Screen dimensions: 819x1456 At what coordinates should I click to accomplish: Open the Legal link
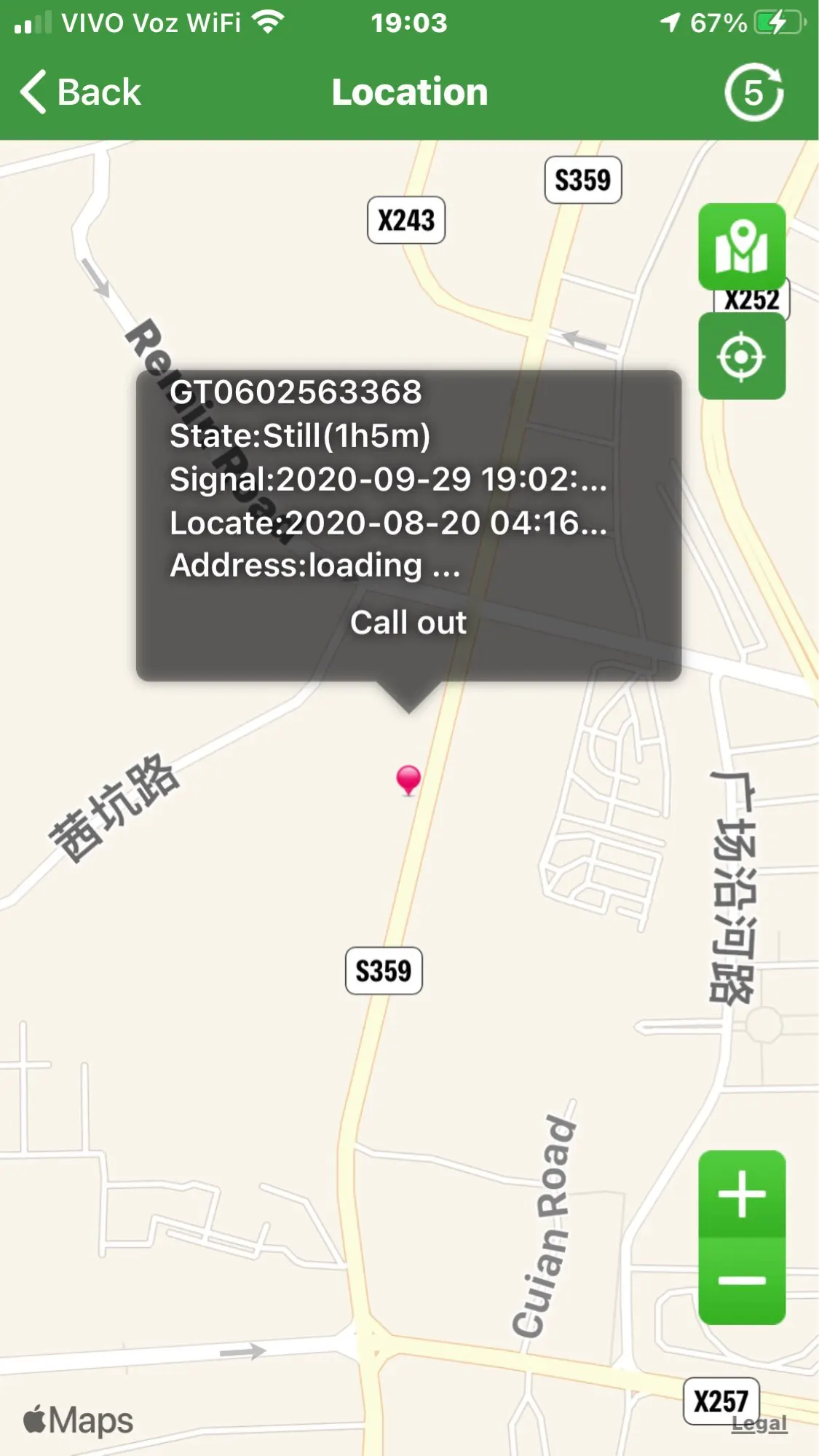759,1423
